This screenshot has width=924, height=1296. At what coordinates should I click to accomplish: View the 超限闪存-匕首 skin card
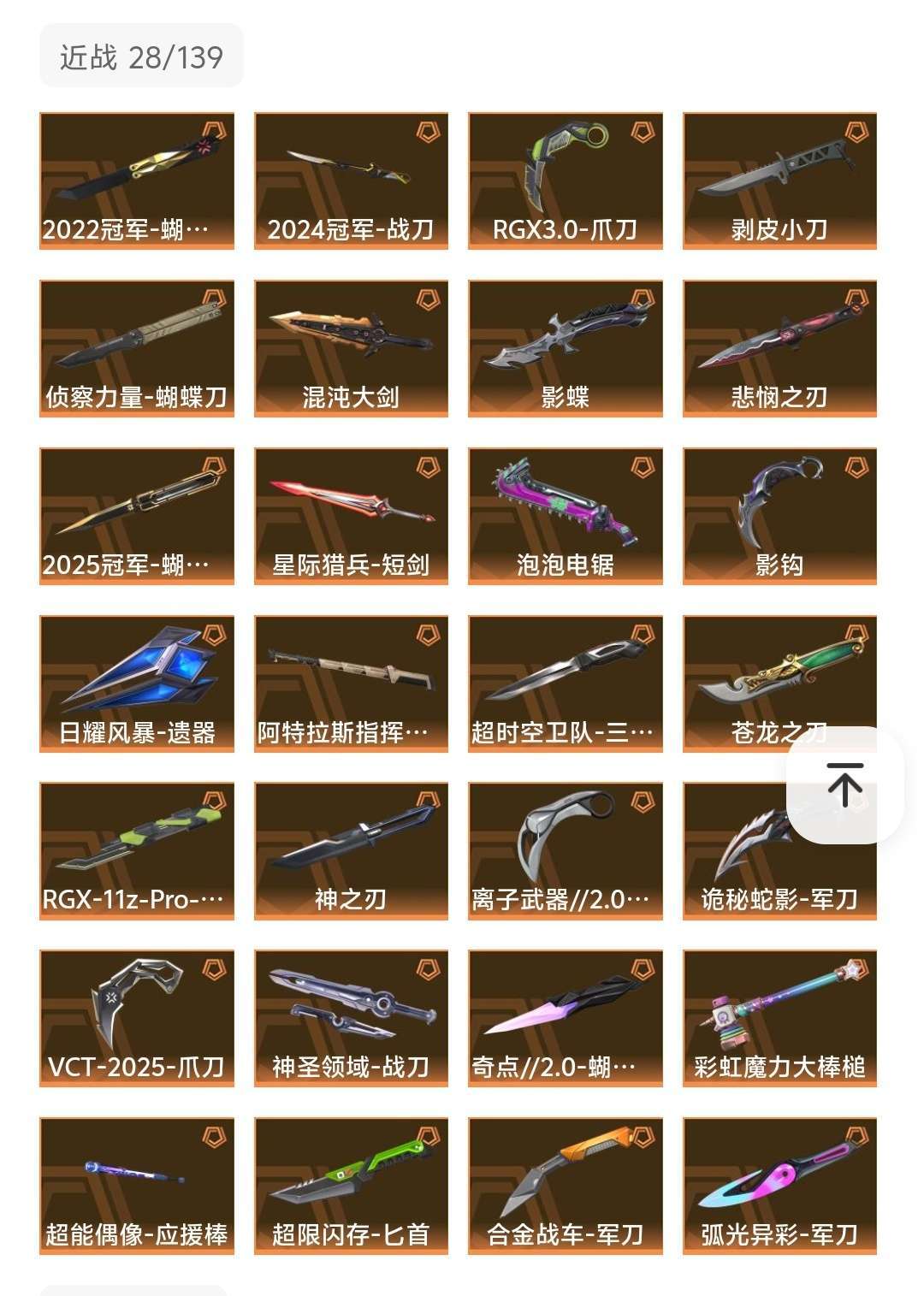click(351, 1186)
